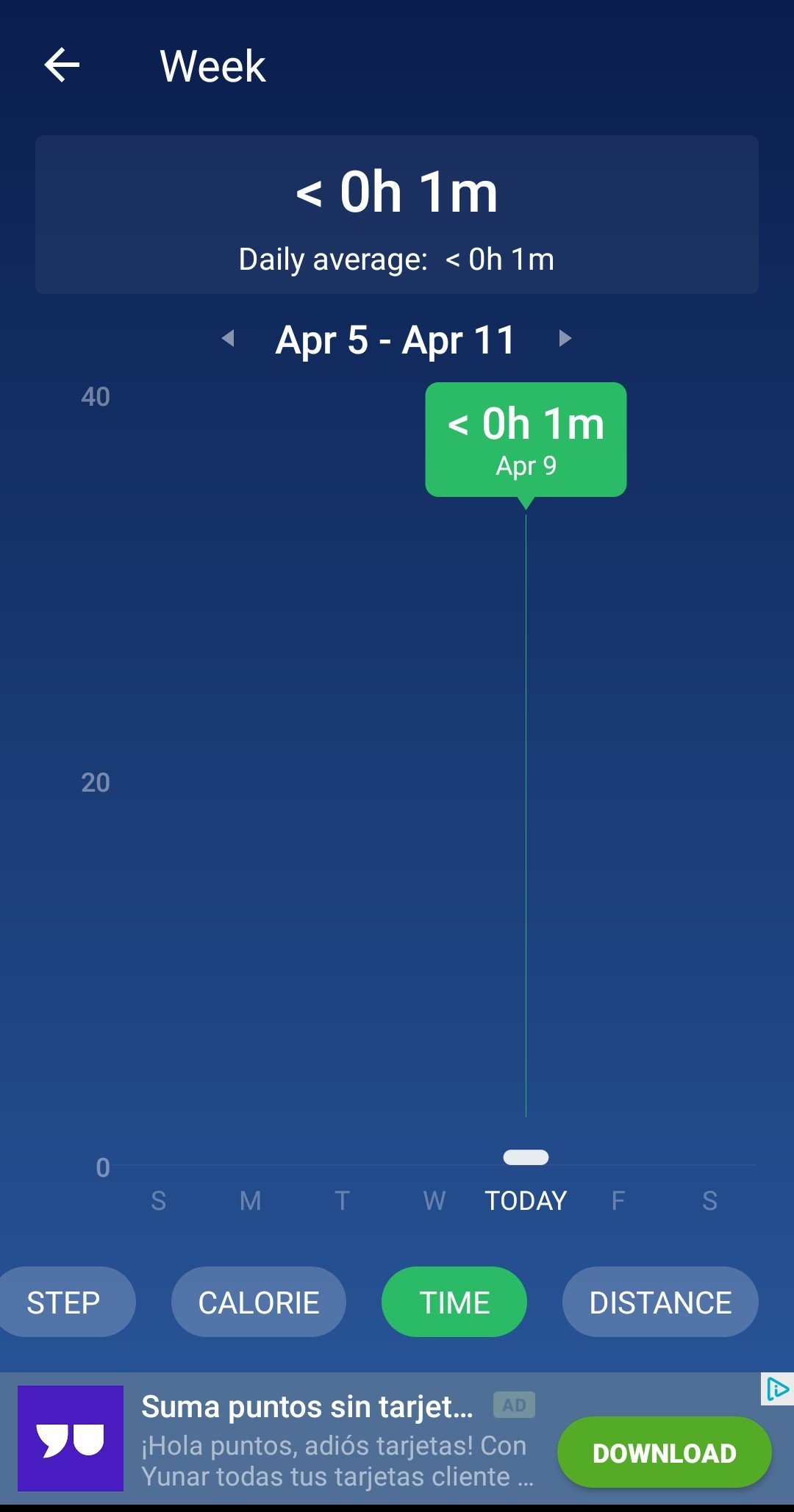The width and height of the screenshot is (794, 1512).
Task: Switch the chart to CALORIE
Action: click(259, 1303)
